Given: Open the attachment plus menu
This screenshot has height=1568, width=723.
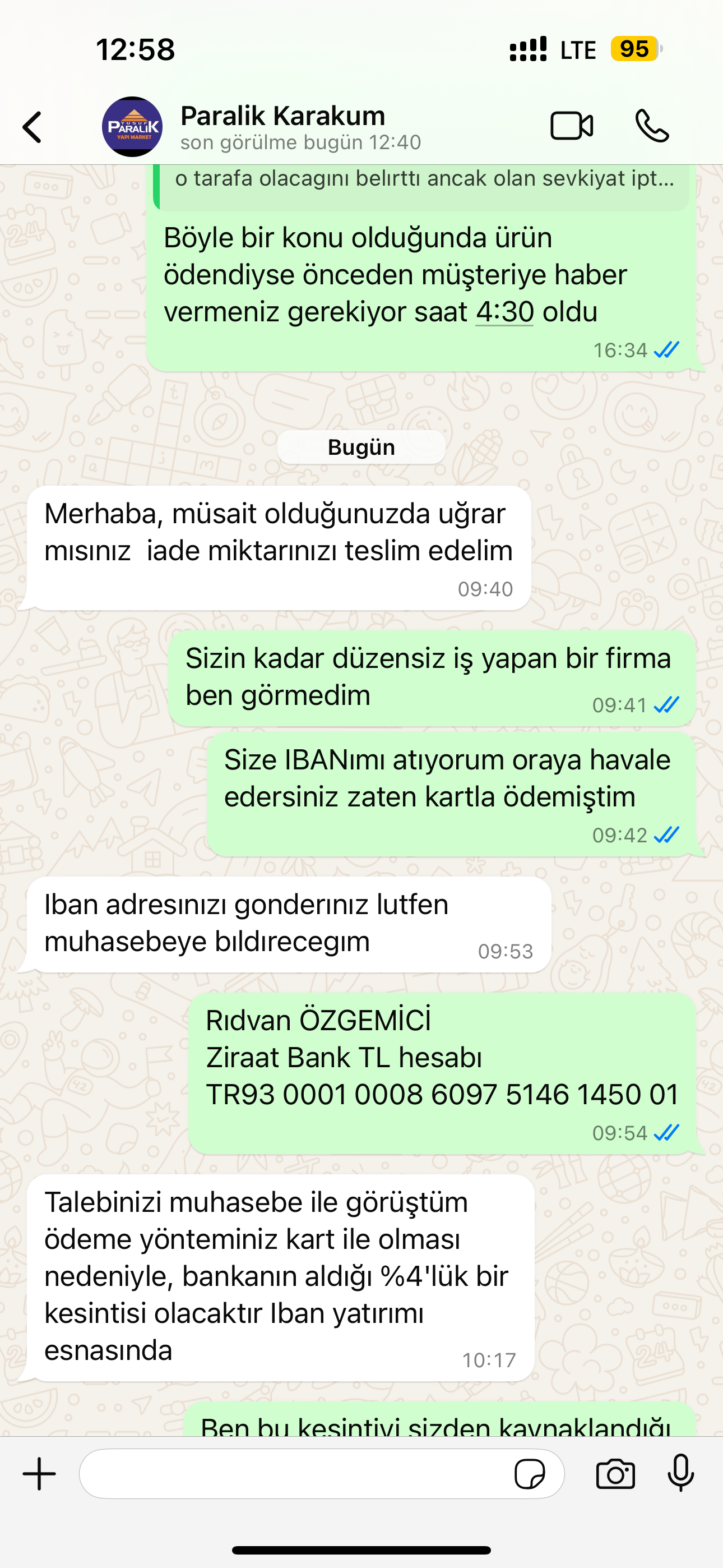Looking at the screenshot, I should [40, 1474].
